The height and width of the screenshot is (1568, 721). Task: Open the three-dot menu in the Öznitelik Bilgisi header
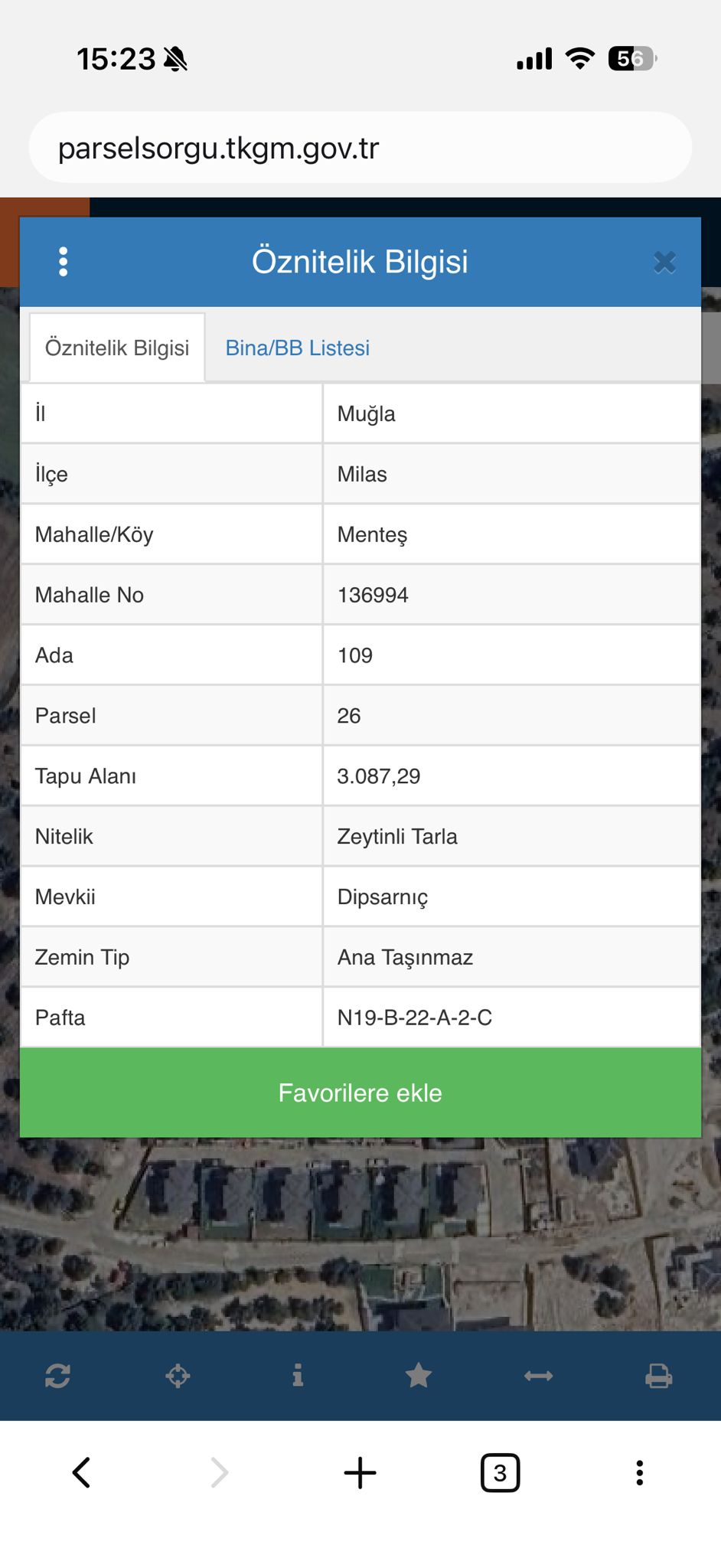(x=64, y=262)
